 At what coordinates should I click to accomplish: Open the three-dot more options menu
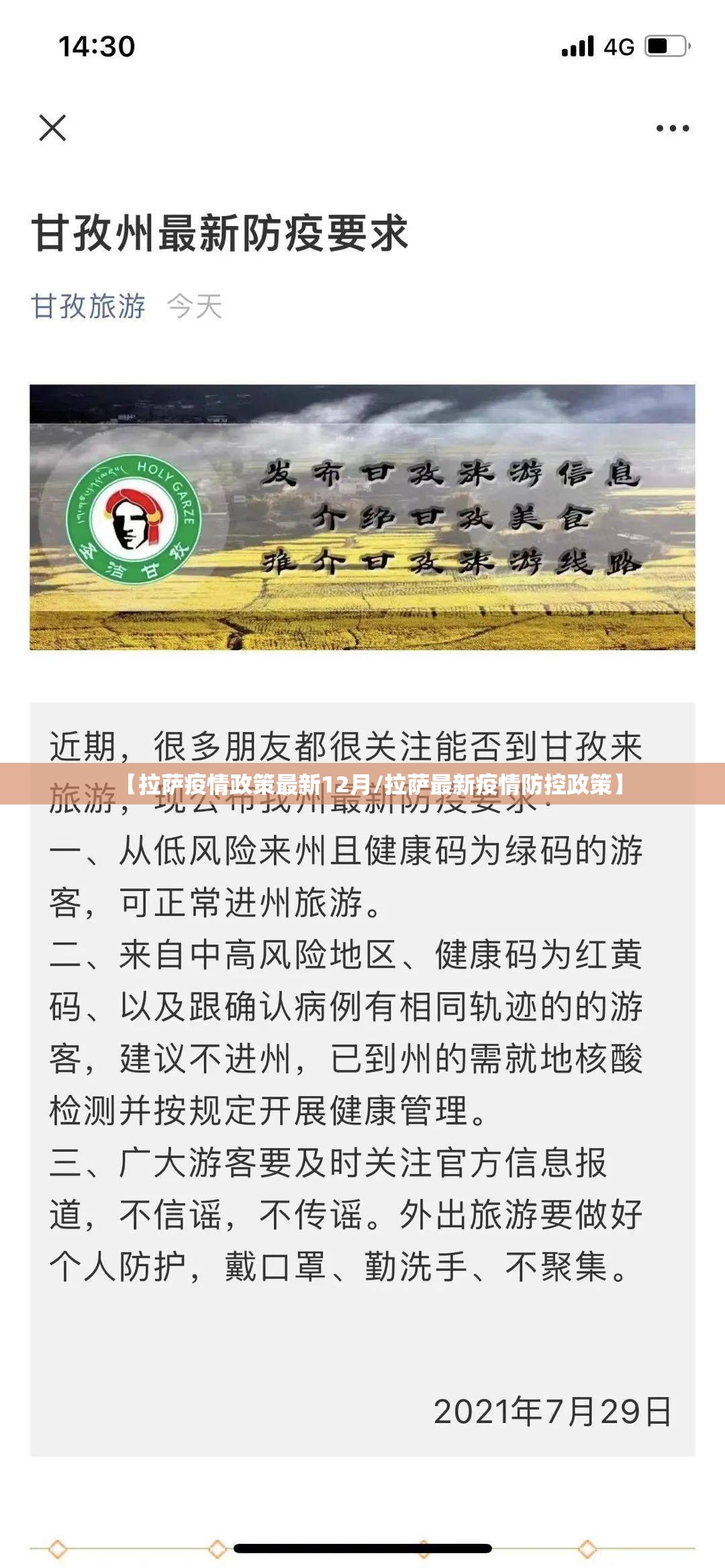673,128
